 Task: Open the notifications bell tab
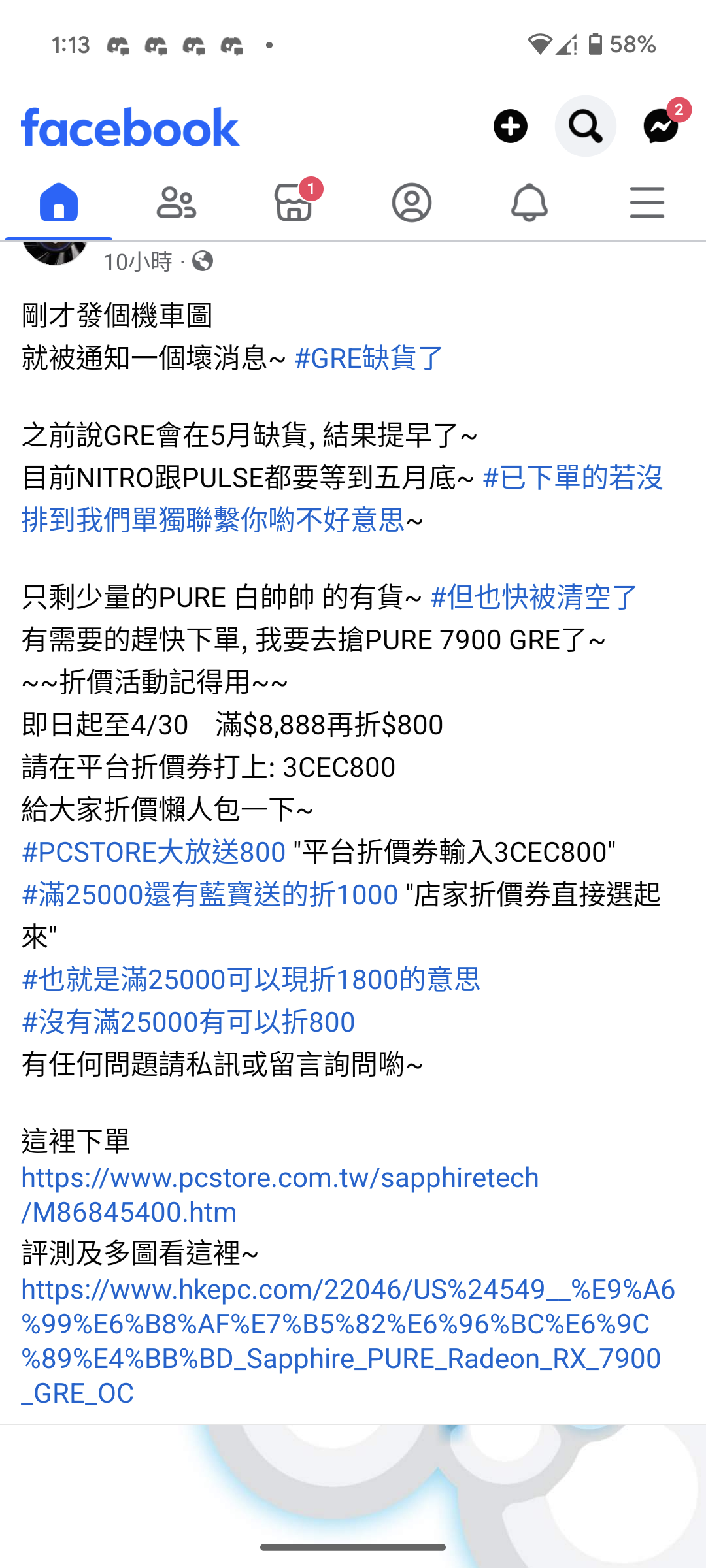click(529, 202)
